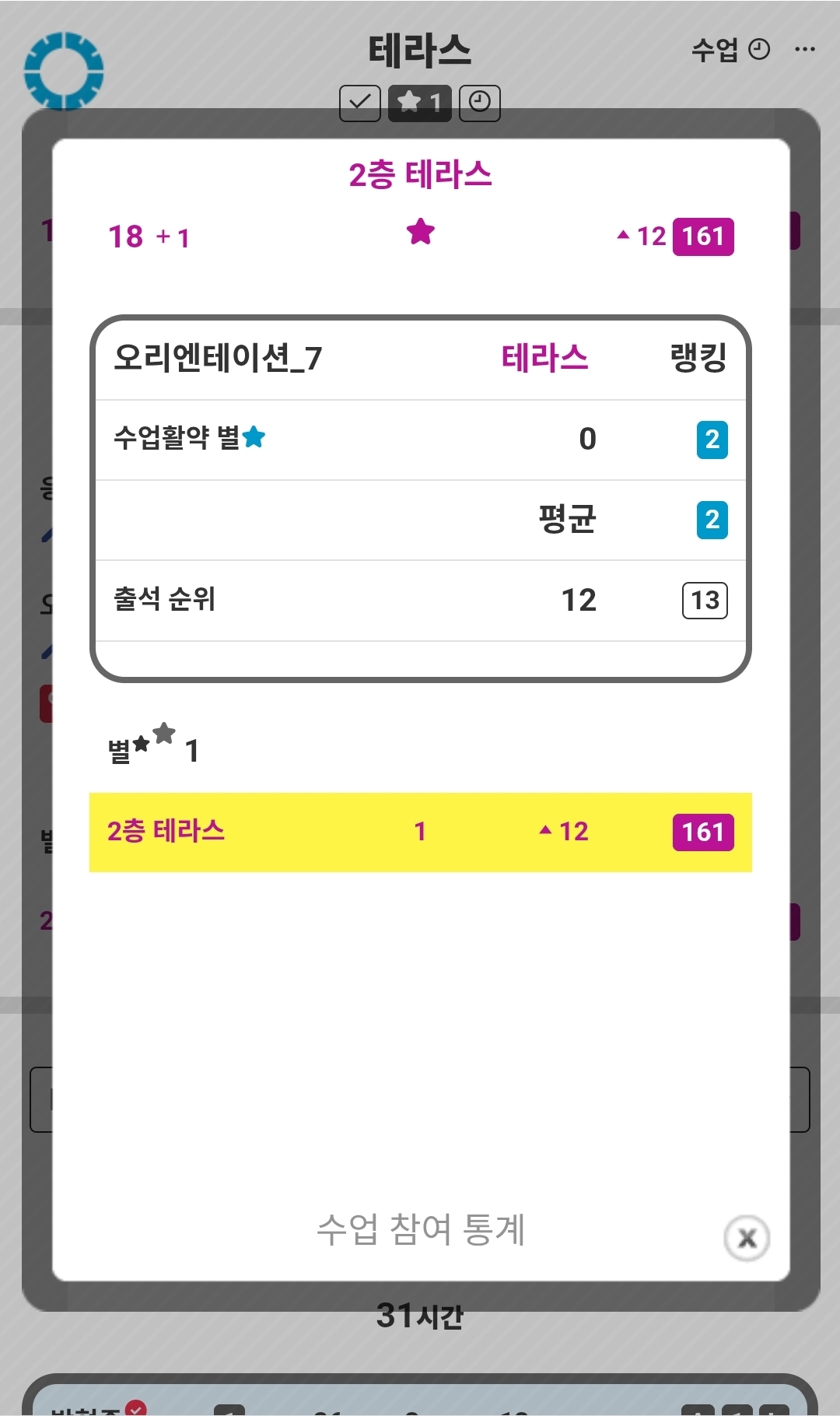Open the 수업활약 별 row
Image resolution: width=840 pixels, height=1416 pixels.
point(420,440)
